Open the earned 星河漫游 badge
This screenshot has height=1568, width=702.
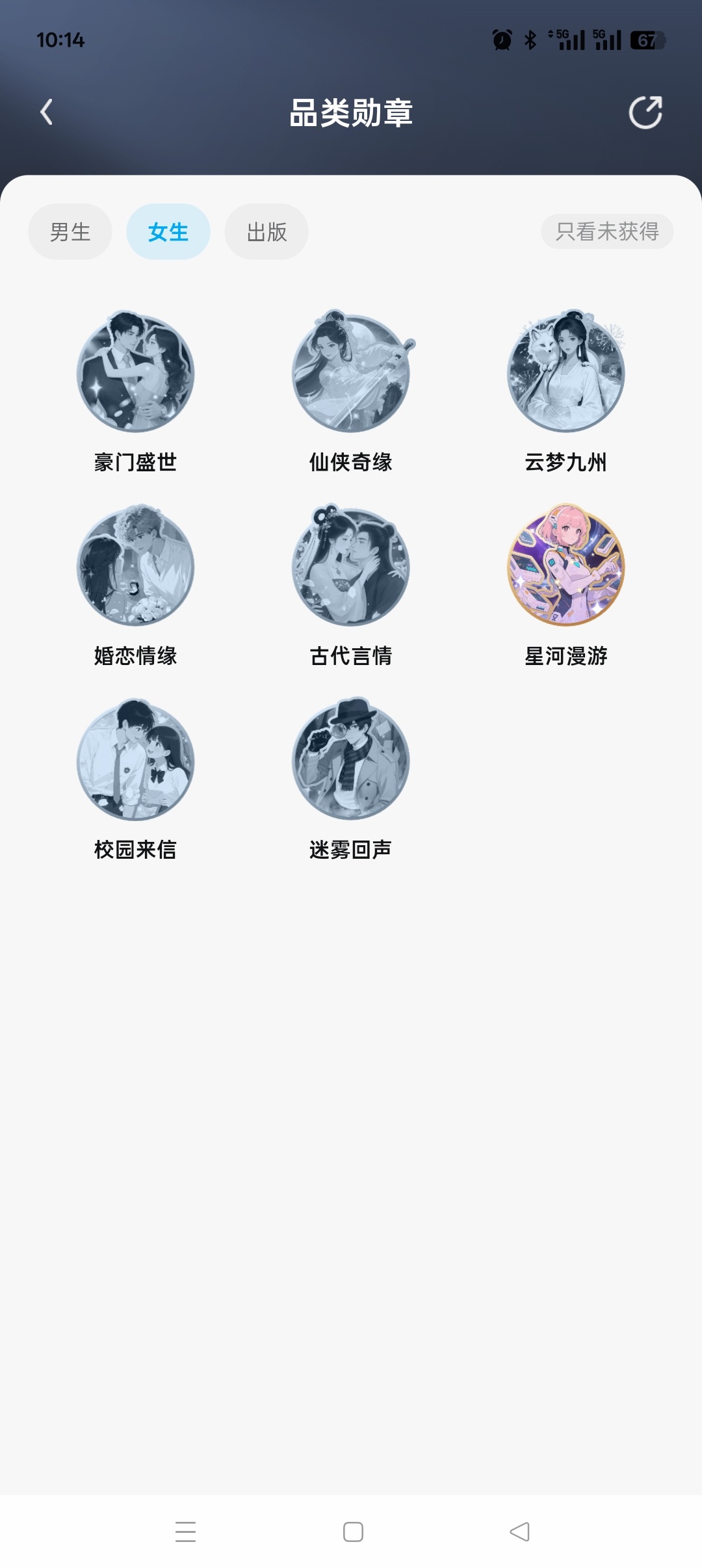point(566,566)
